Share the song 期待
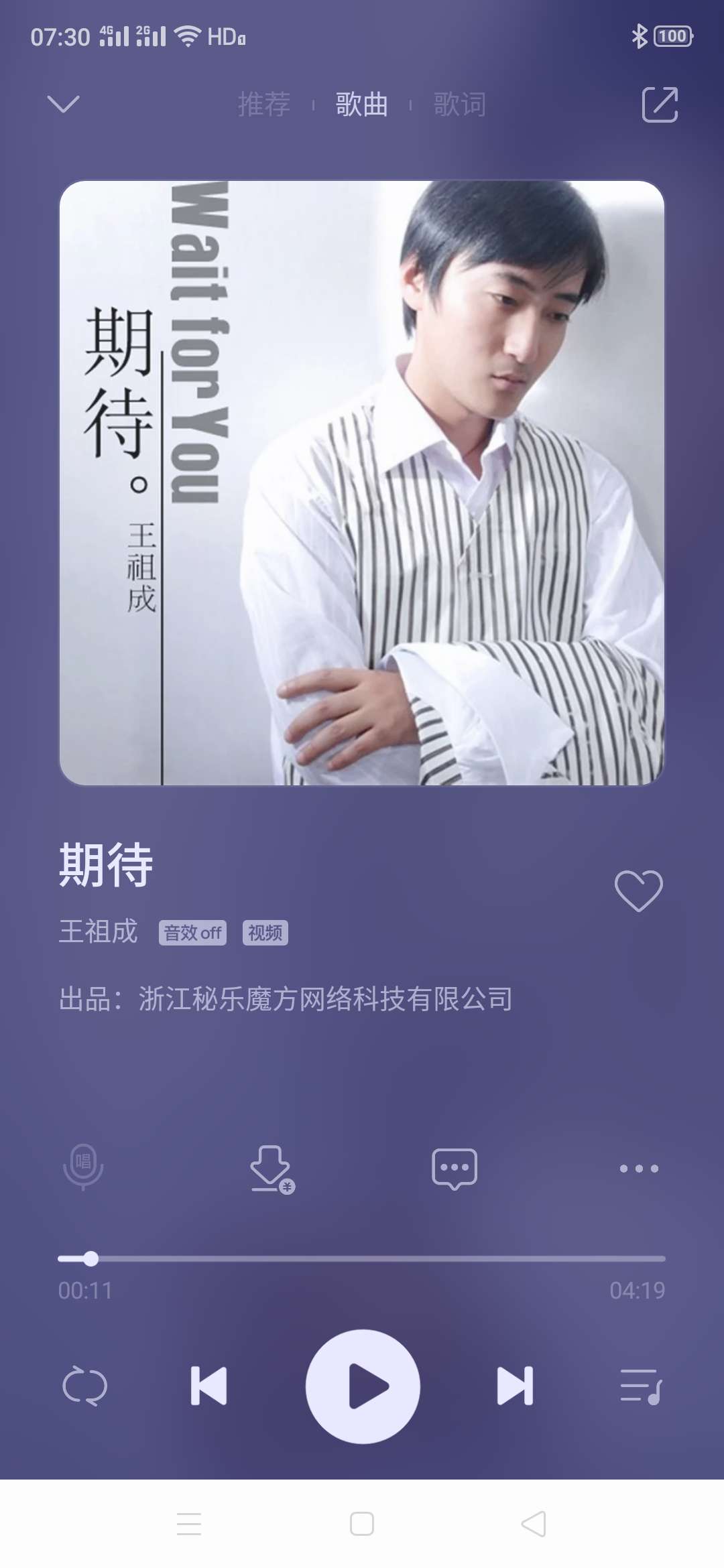724x1568 pixels. pyautogui.click(x=660, y=105)
